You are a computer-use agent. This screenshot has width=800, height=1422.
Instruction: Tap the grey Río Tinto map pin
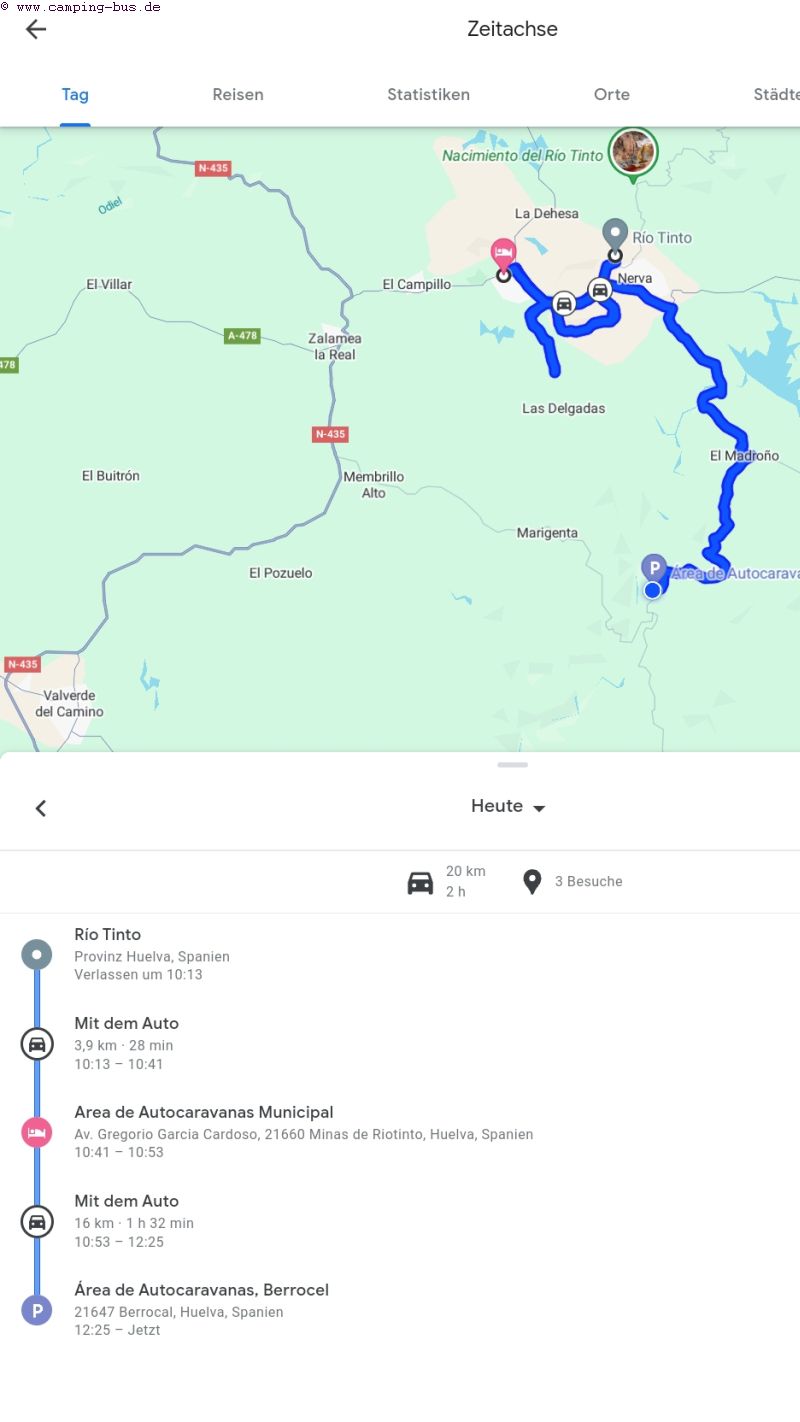pyautogui.click(x=615, y=234)
